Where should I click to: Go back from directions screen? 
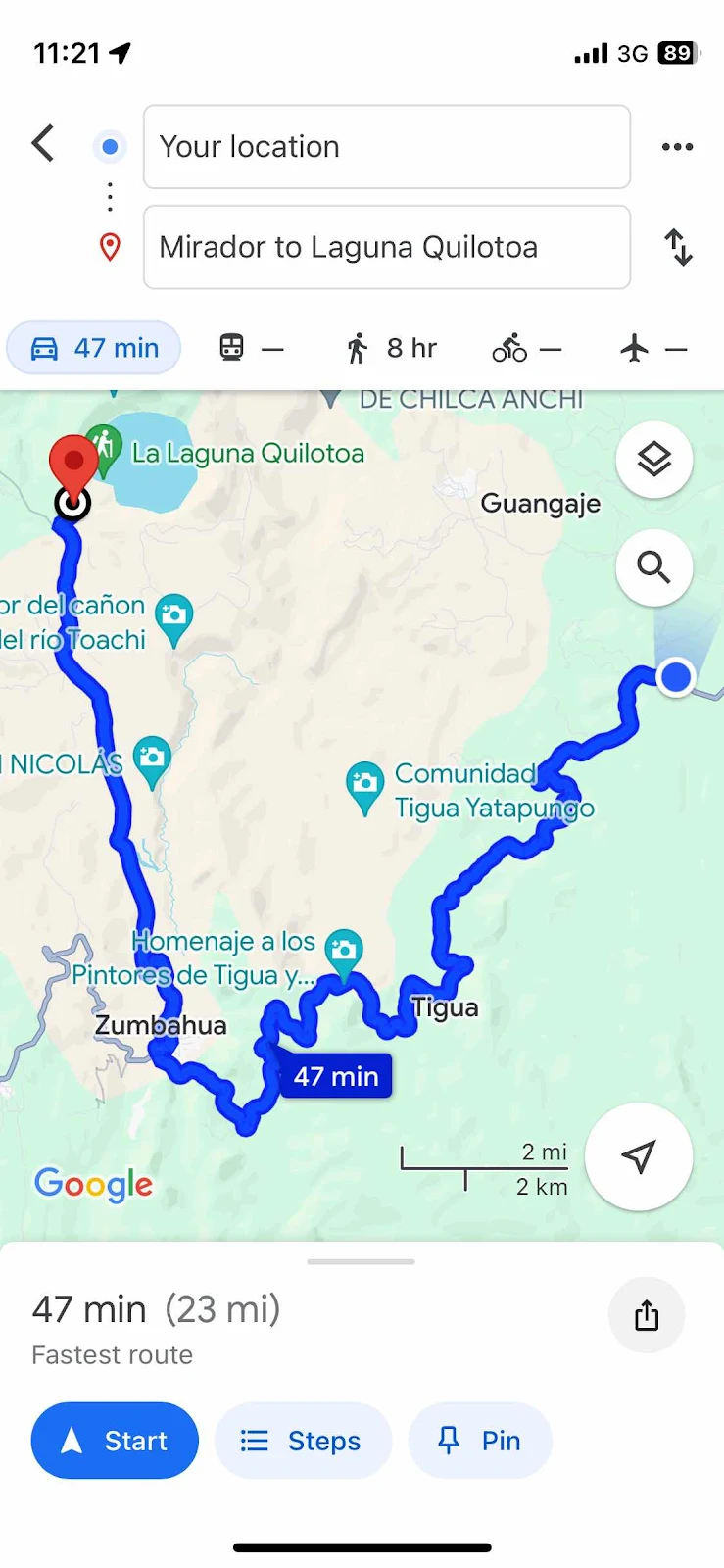pos(43,144)
